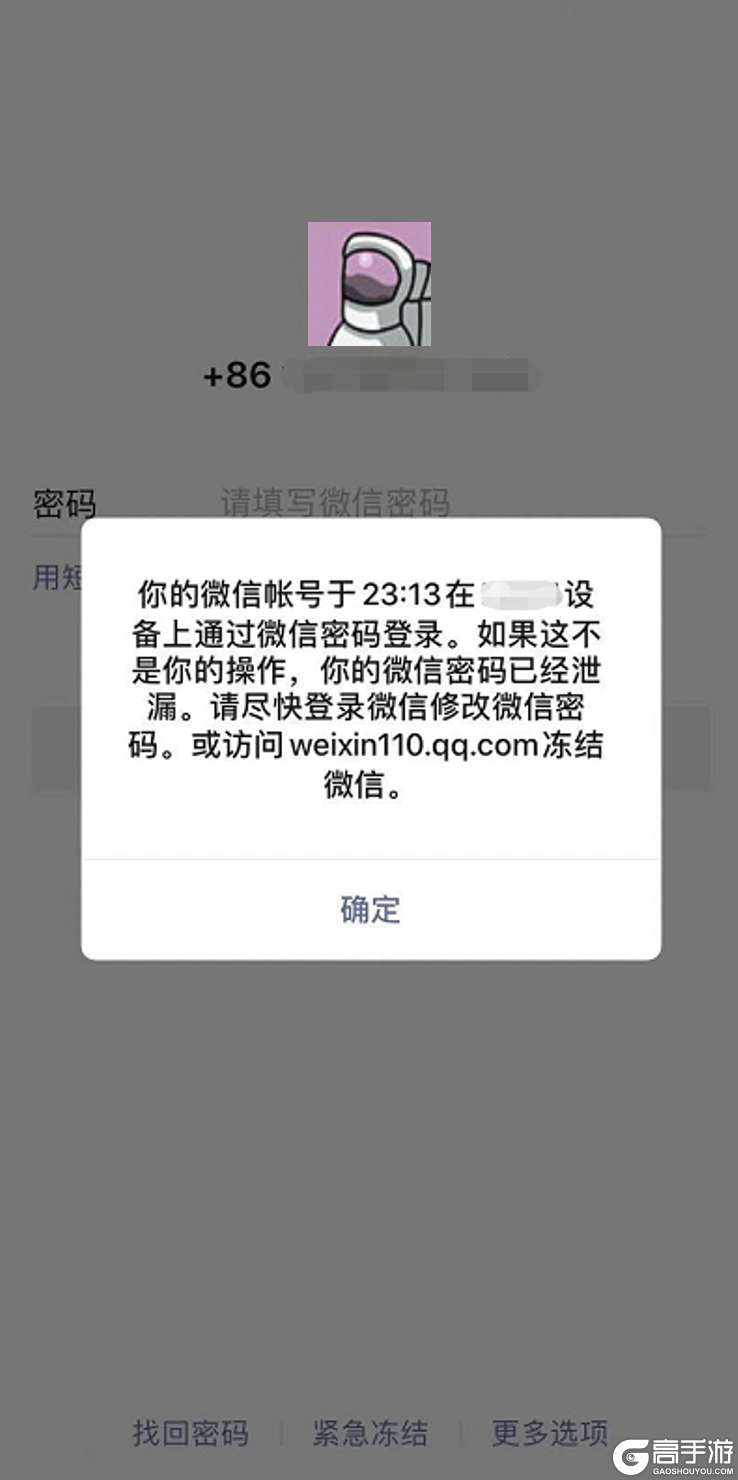Confirm the dialog by tapping 确定
This screenshot has width=738, height=1480.
(x=370, y=909)
